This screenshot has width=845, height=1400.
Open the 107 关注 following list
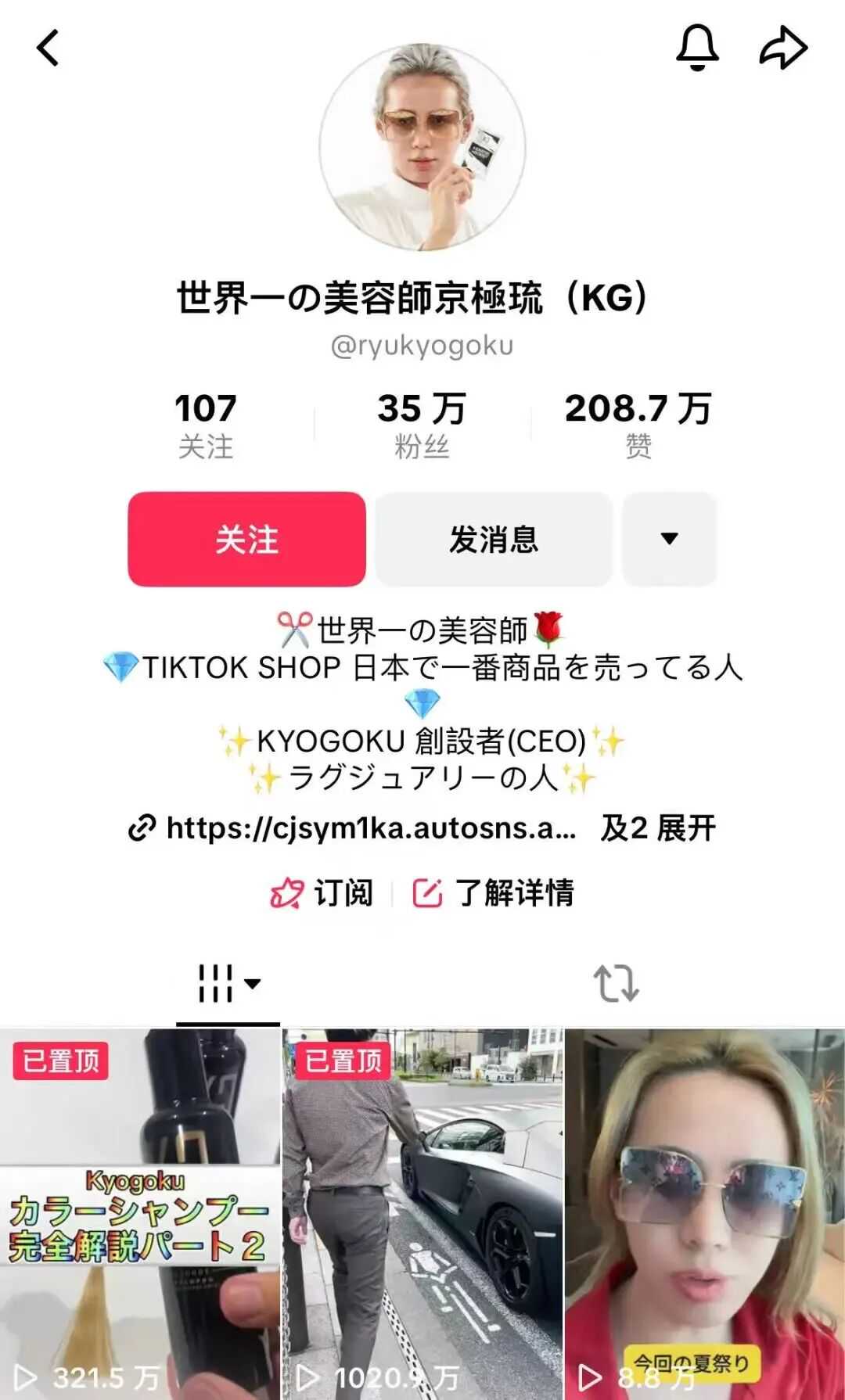click(x=206, y=425)
